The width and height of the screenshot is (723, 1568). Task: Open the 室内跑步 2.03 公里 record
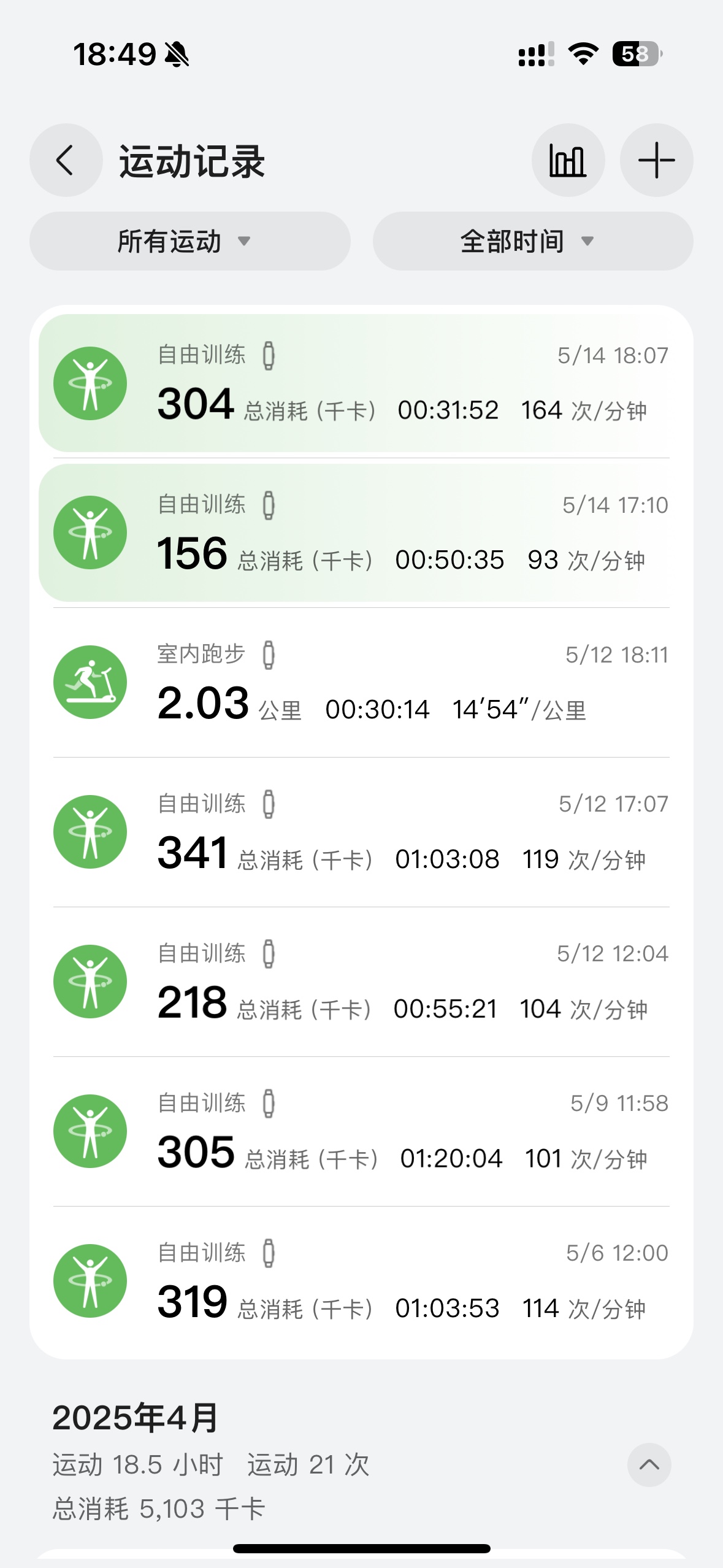361,683
